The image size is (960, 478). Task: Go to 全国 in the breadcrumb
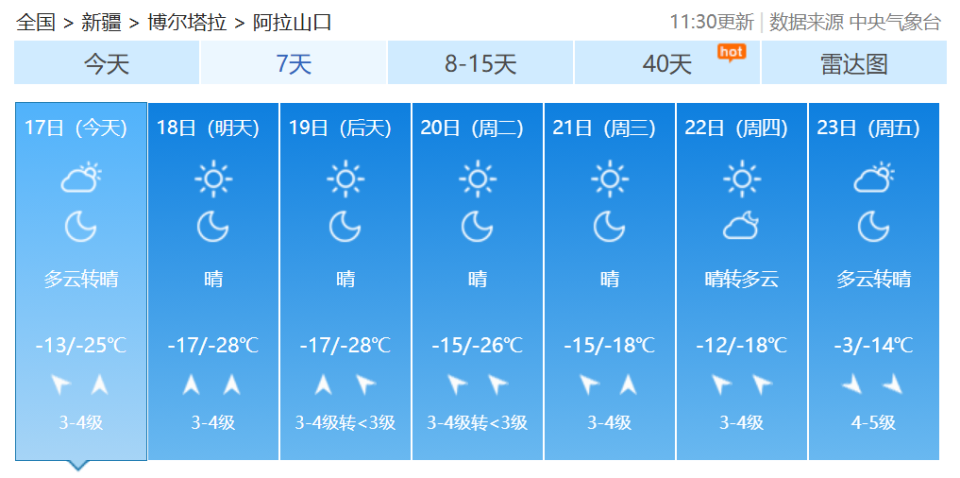point(36,22)
